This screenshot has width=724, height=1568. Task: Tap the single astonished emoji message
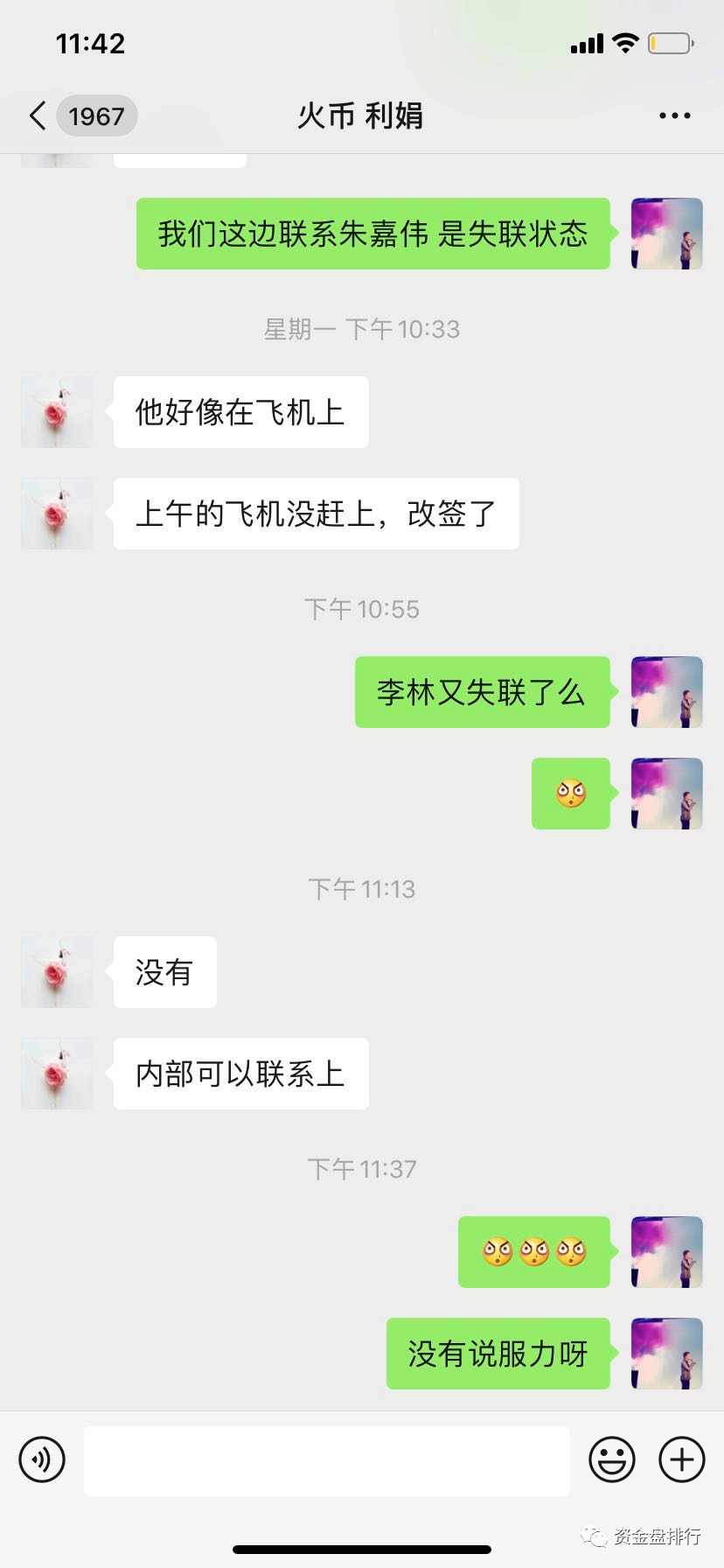[x=570, y=794]
